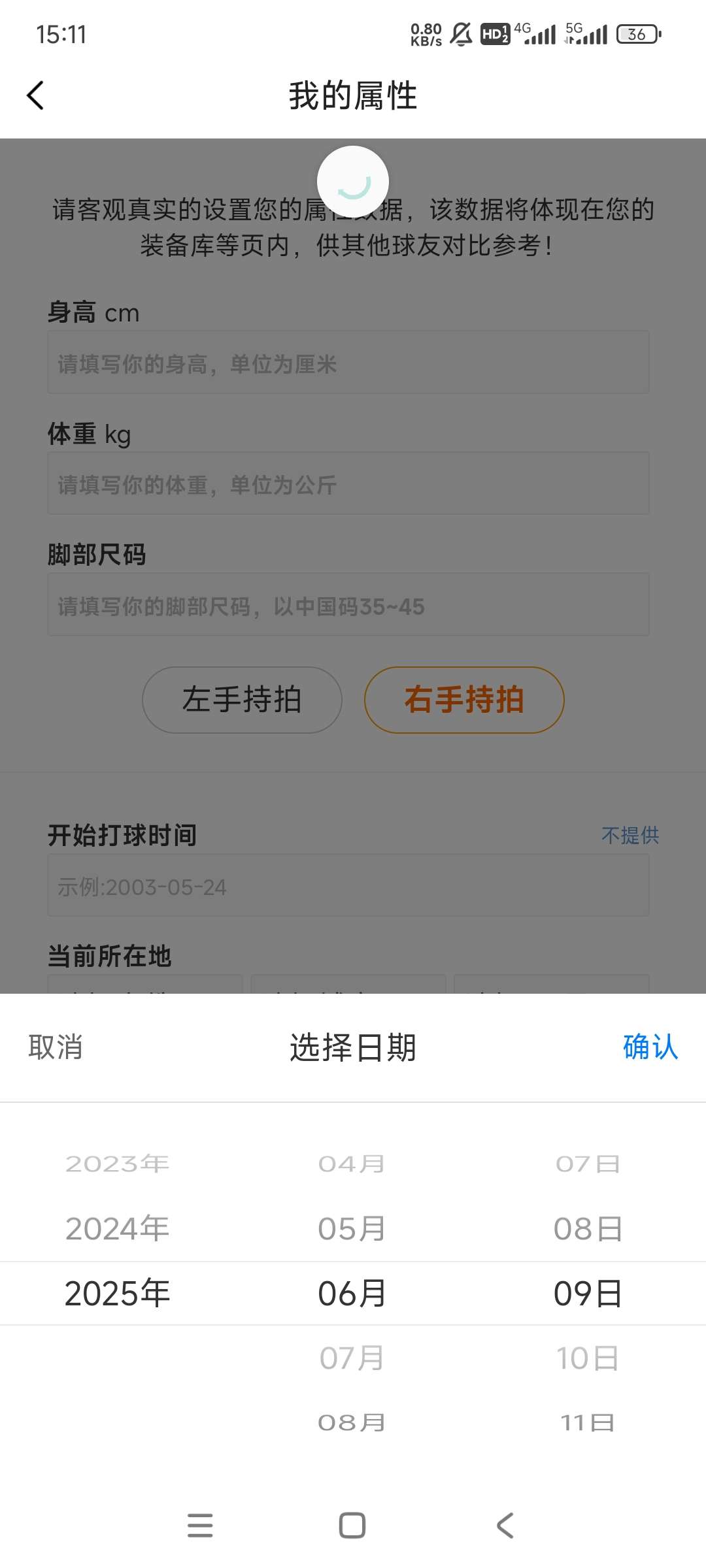Select 07日 in the day column
Image resolution: width=706 pixels, height=1568 pixels.
pyautogui.click(x=587, y=1164)
